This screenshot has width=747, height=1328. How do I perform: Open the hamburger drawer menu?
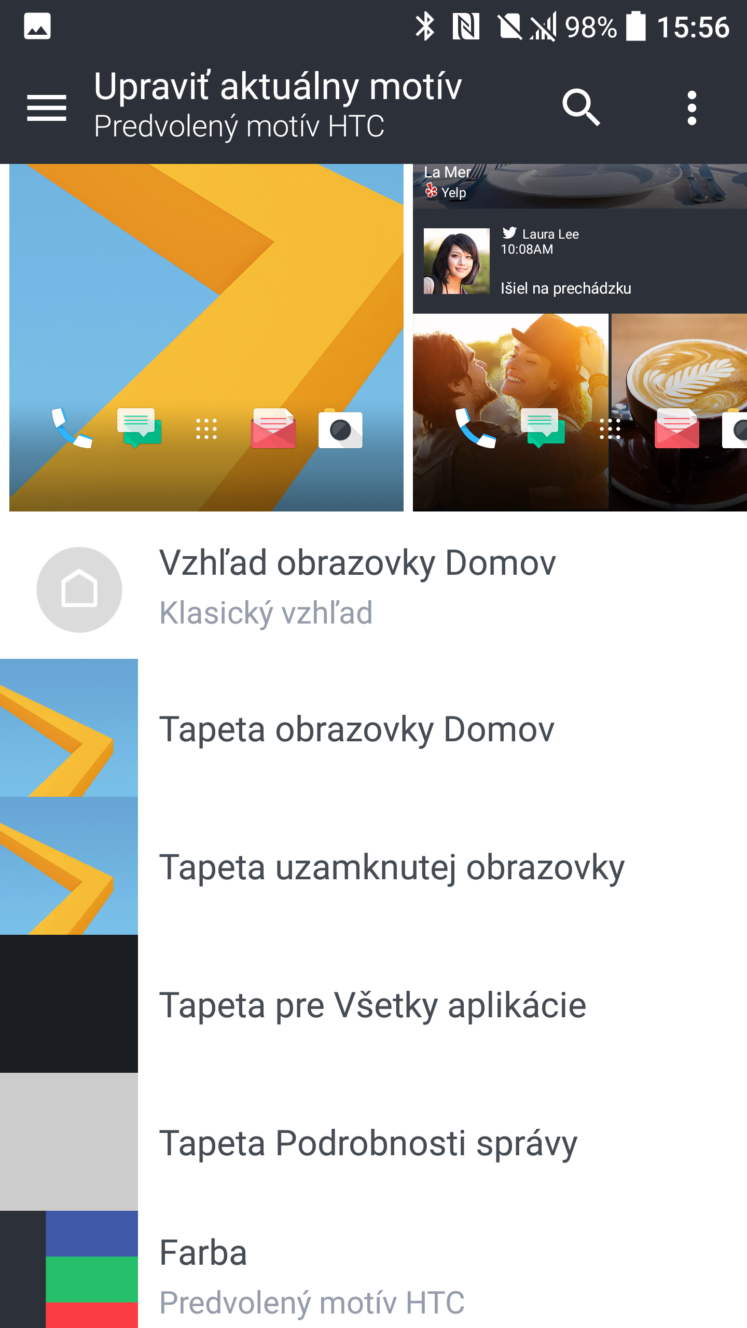(x=46, y=108)
